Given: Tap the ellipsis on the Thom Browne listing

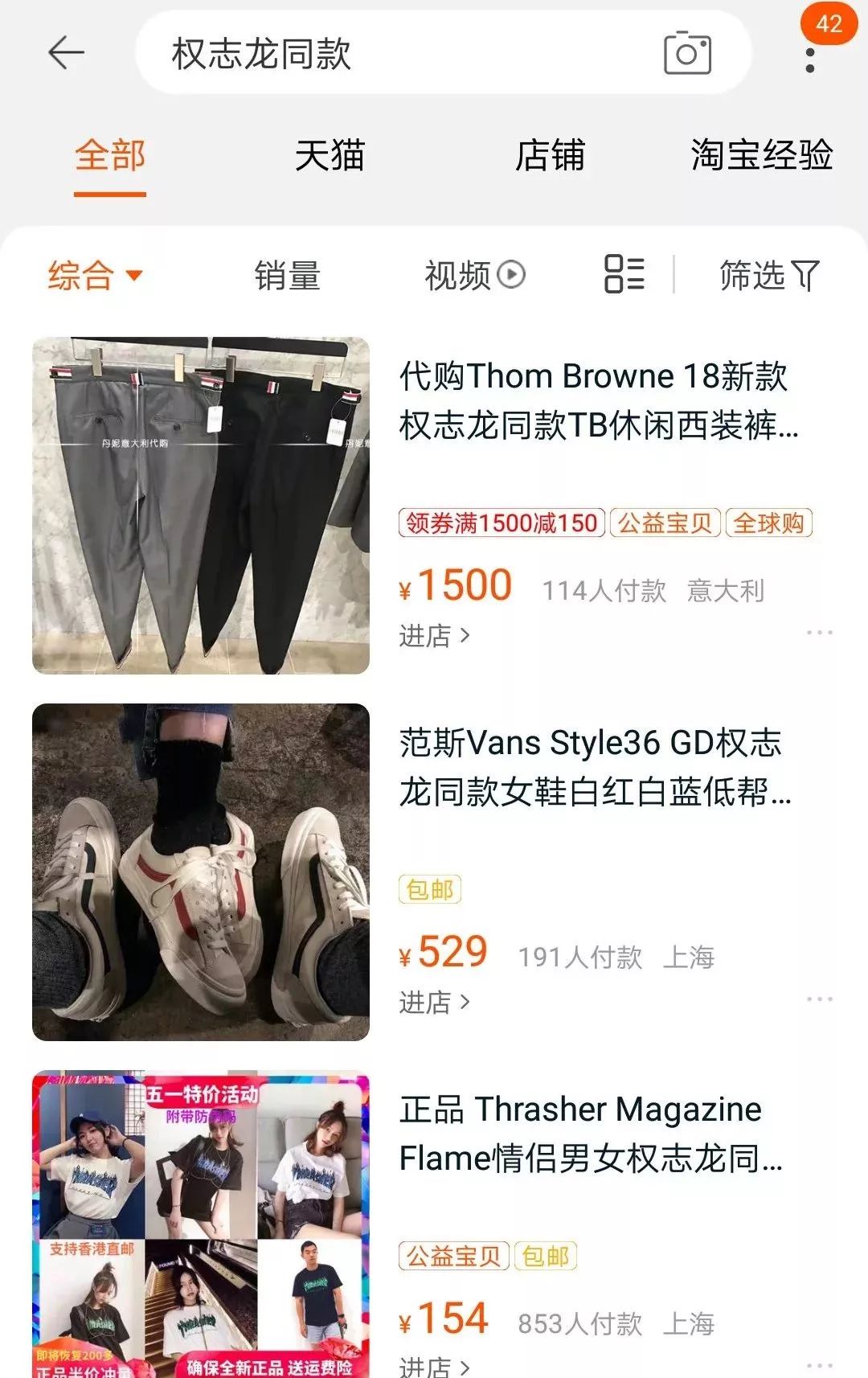Looking at the screenshot, I should 819,632.
